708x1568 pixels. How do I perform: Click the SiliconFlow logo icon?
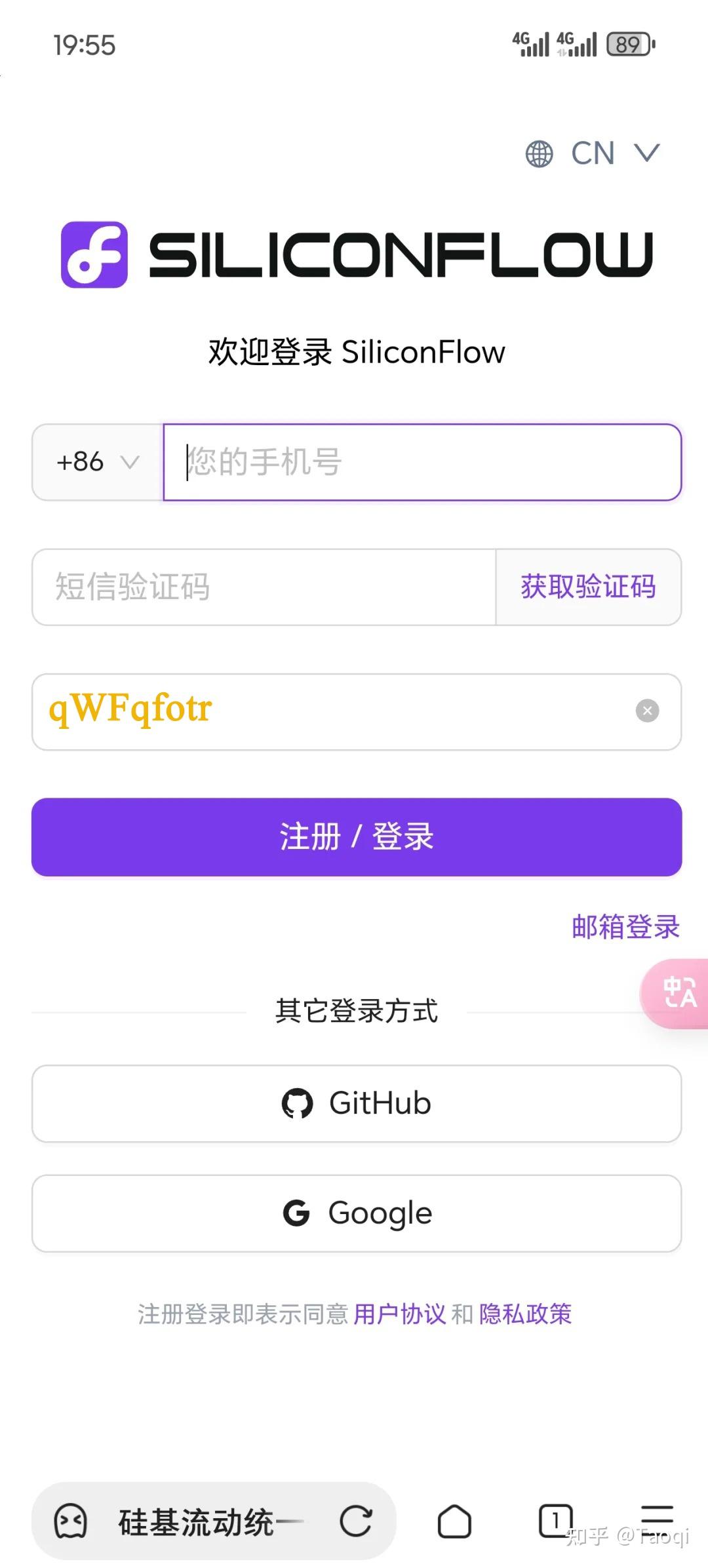93,253
